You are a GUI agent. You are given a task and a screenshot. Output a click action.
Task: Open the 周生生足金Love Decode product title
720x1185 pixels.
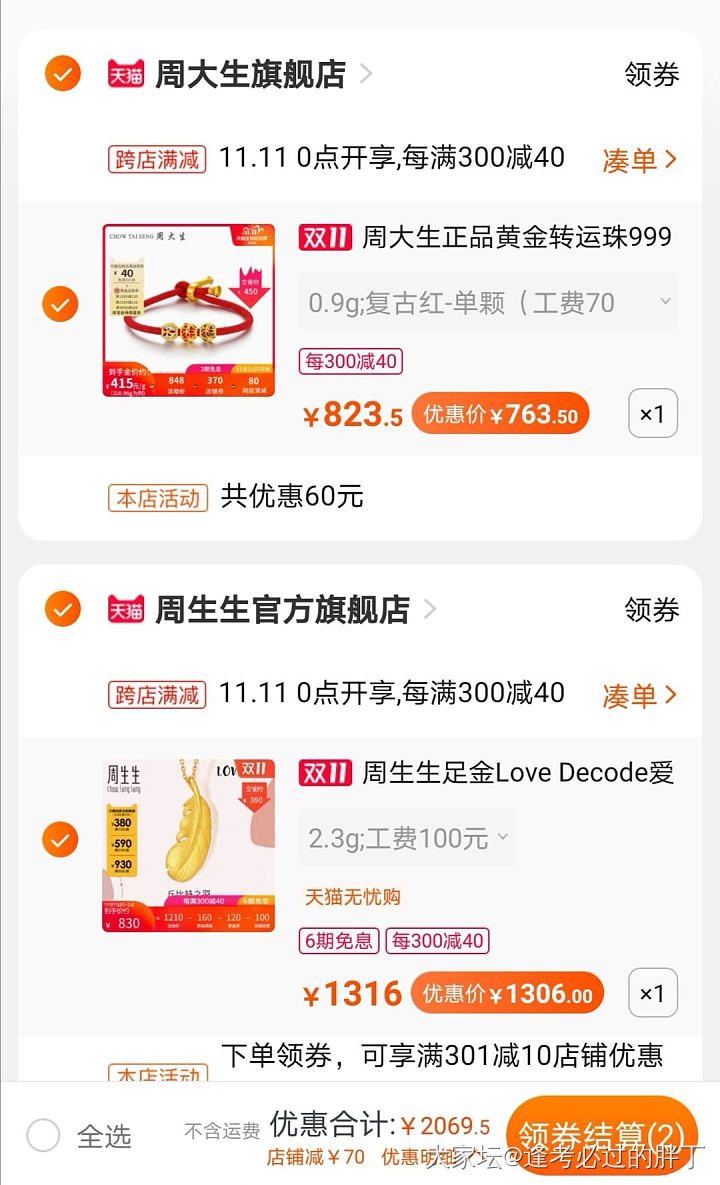click(517, 773)
